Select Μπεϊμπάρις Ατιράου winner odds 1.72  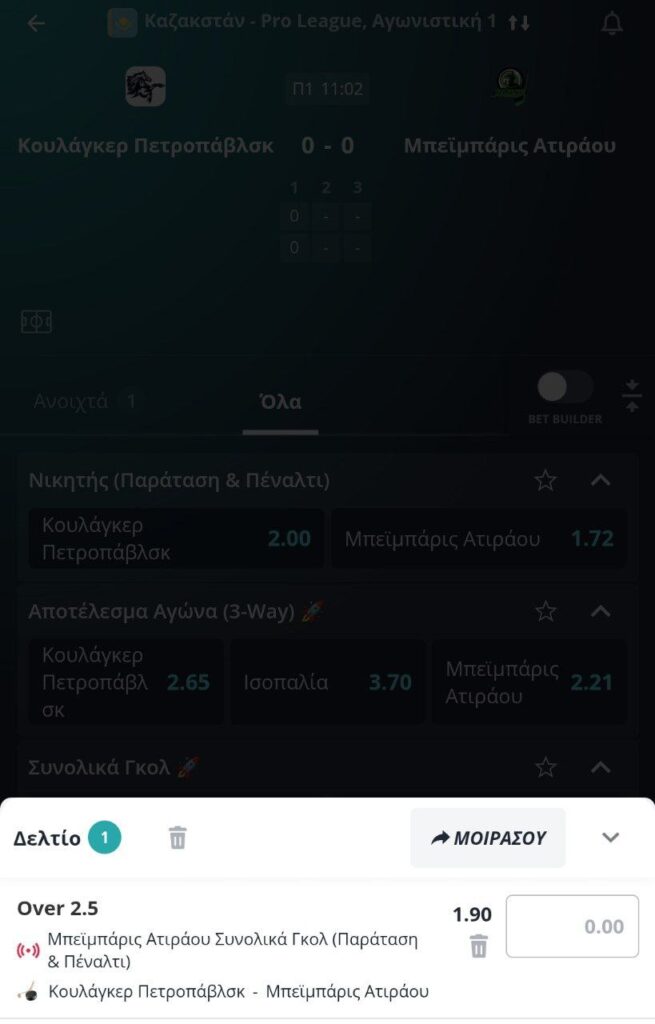click(x=479, y=538)
